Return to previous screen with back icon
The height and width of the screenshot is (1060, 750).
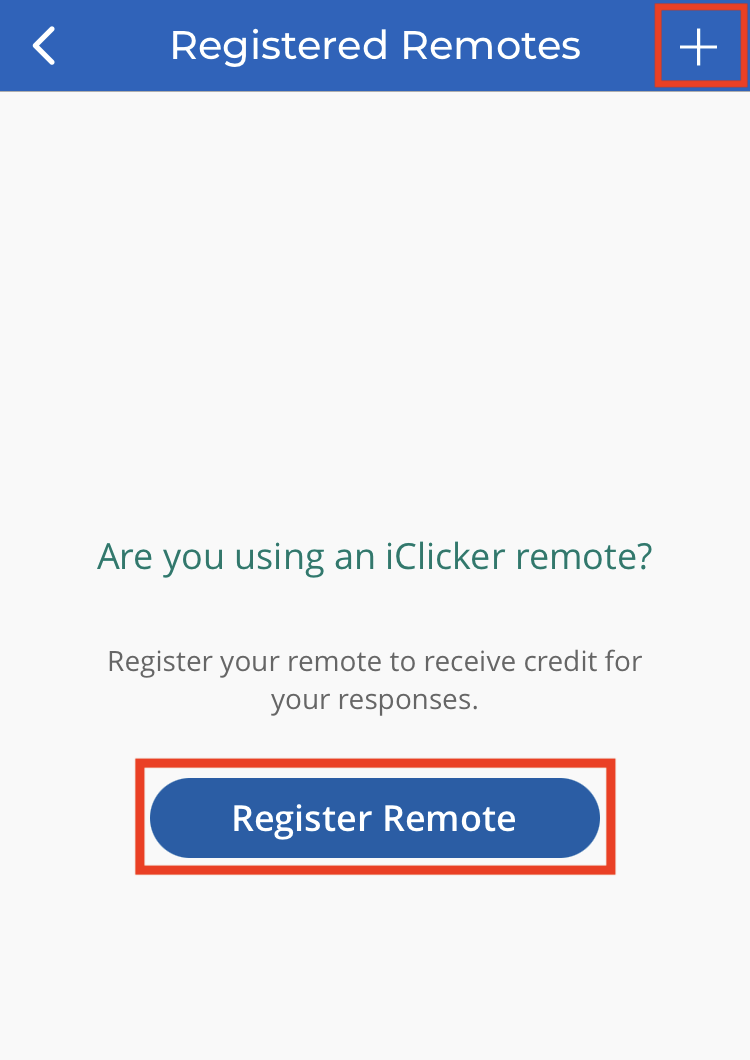[43, 45]
